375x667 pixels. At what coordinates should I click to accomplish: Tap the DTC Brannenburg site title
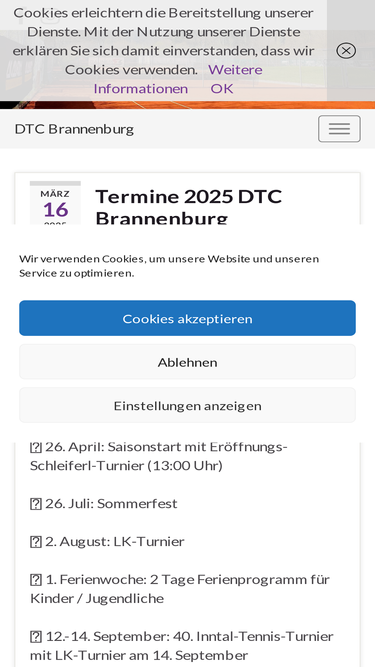(74, 128)
